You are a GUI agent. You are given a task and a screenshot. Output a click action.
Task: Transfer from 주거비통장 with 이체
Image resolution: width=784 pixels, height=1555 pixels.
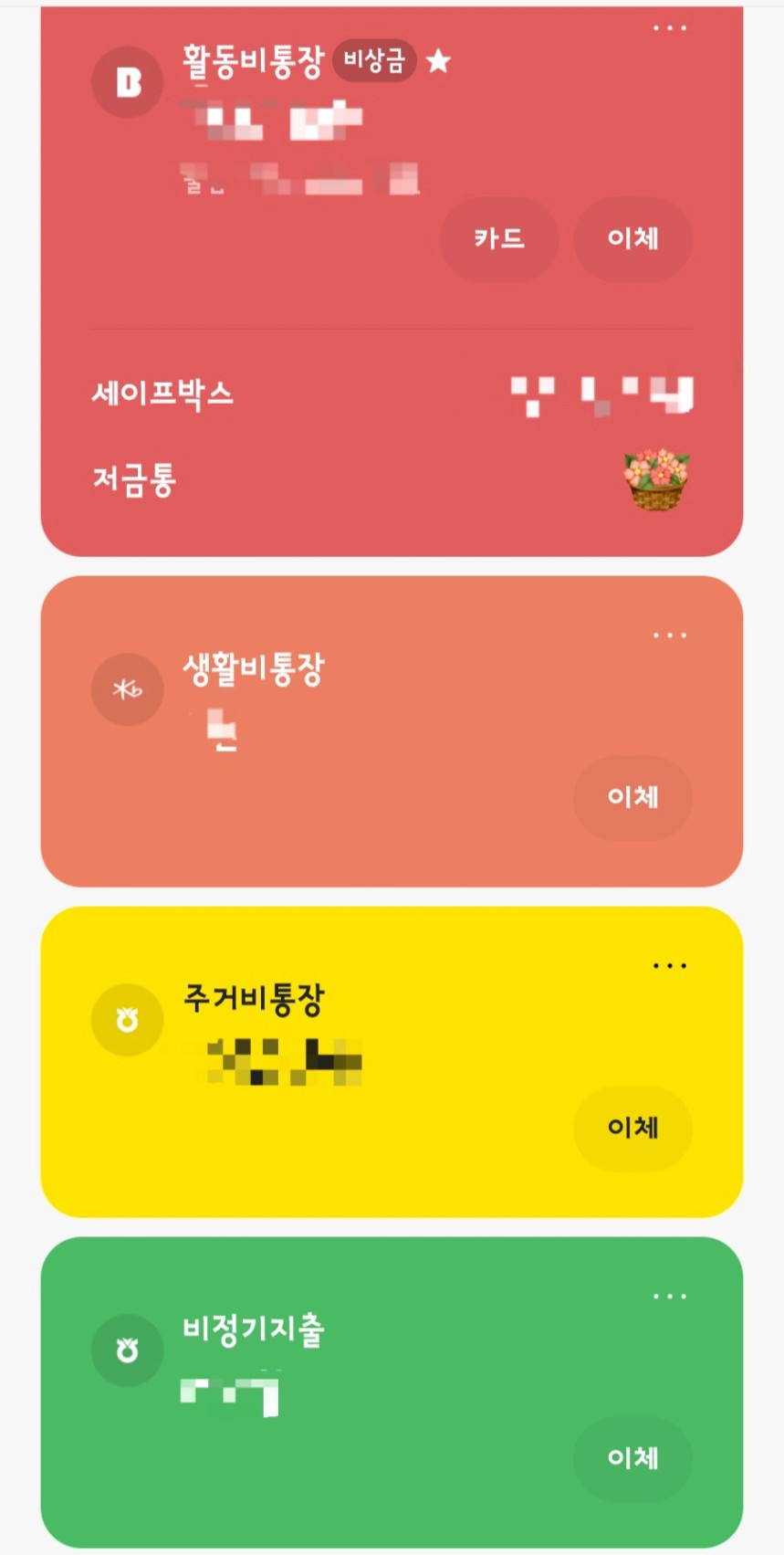632,1128
